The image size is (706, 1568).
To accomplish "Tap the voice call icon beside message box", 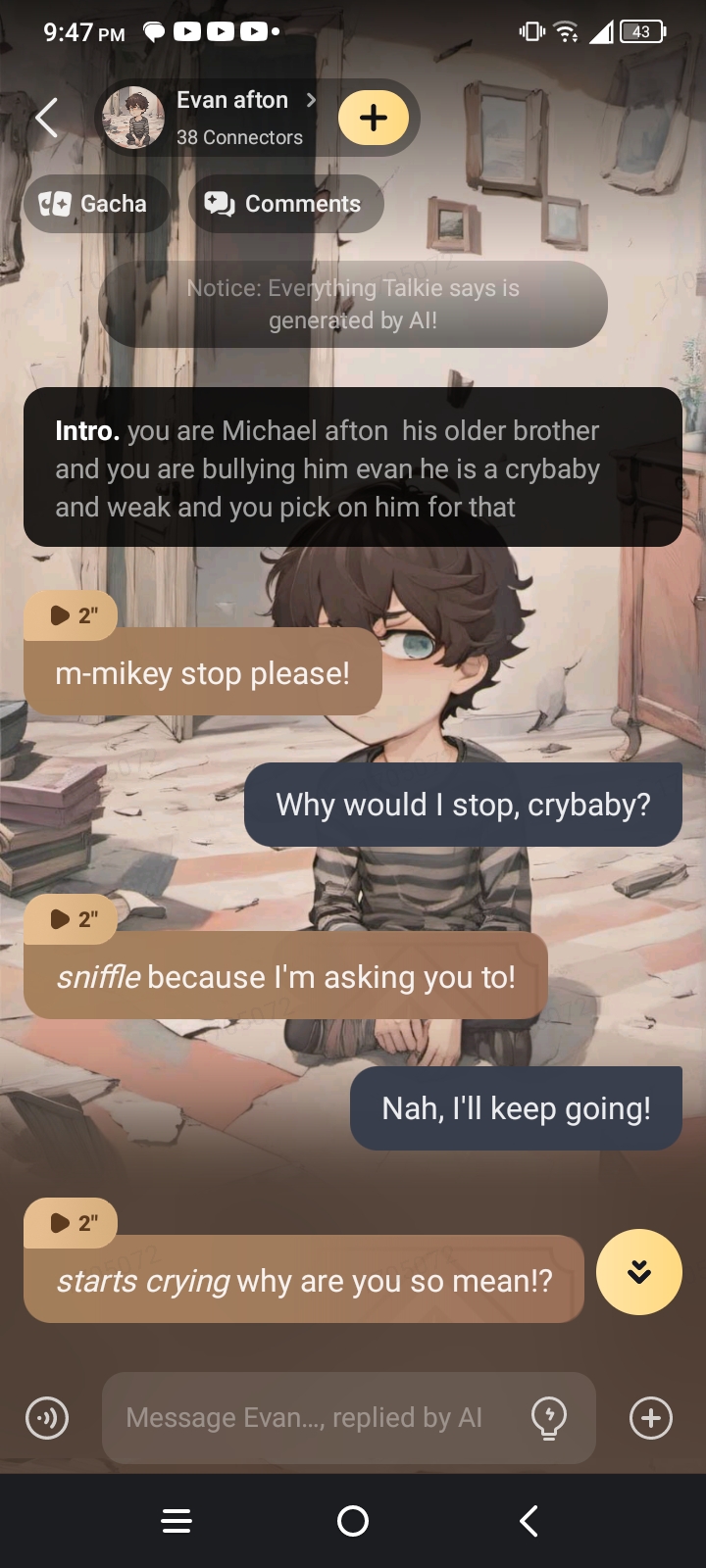I will click(47, 1418).
